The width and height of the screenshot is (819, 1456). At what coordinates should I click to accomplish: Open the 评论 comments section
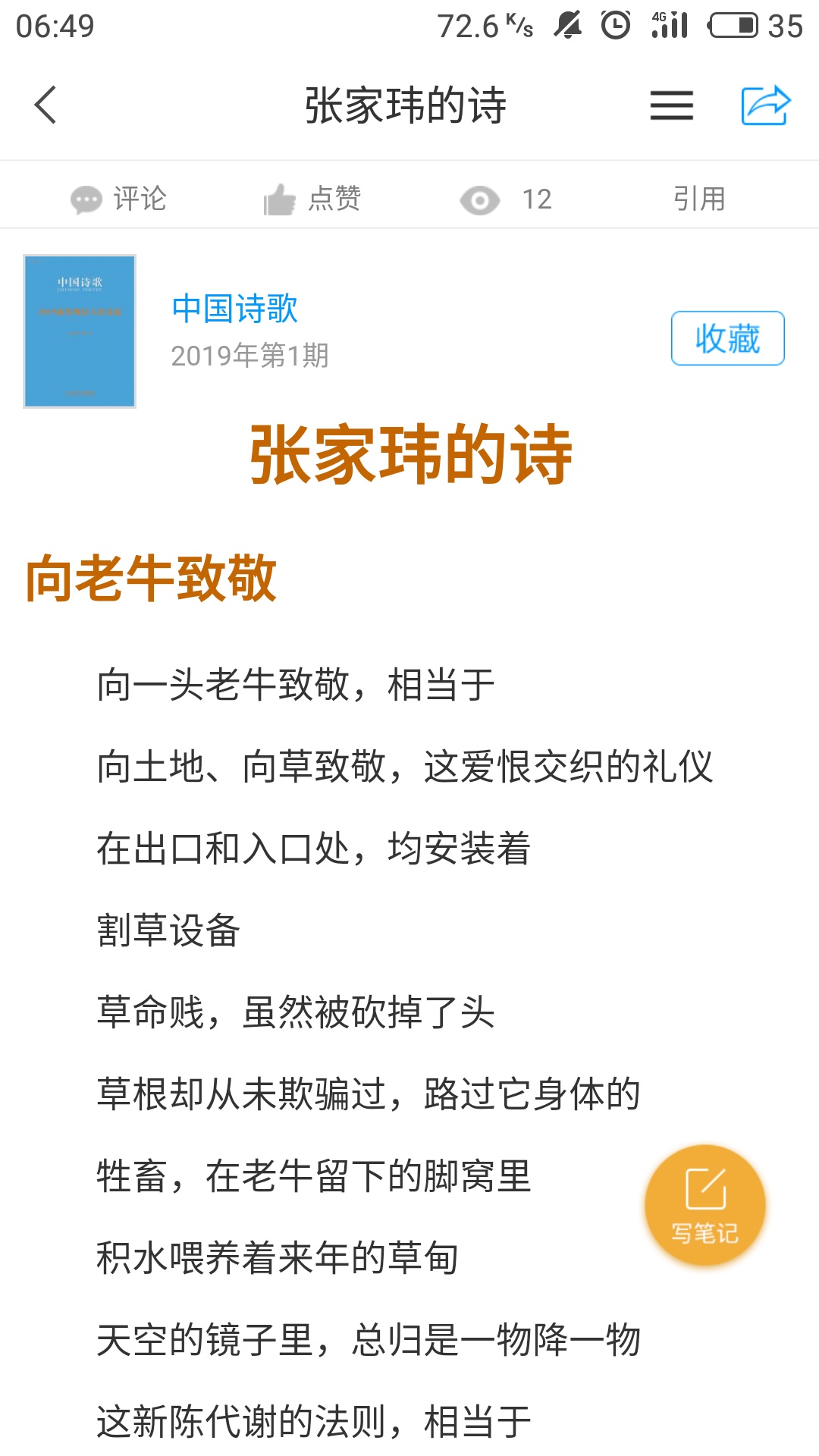tap(118, 199)
